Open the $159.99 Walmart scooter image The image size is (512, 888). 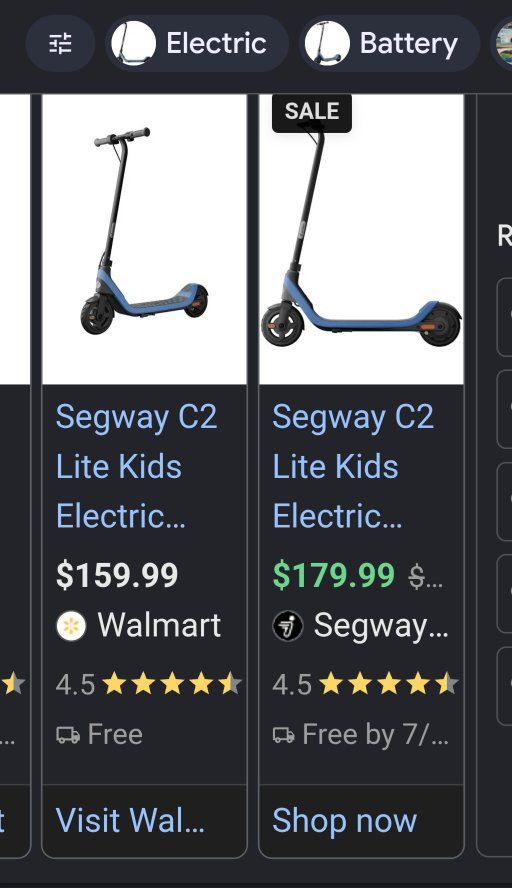pyautogui.click(x=144, y=240)
